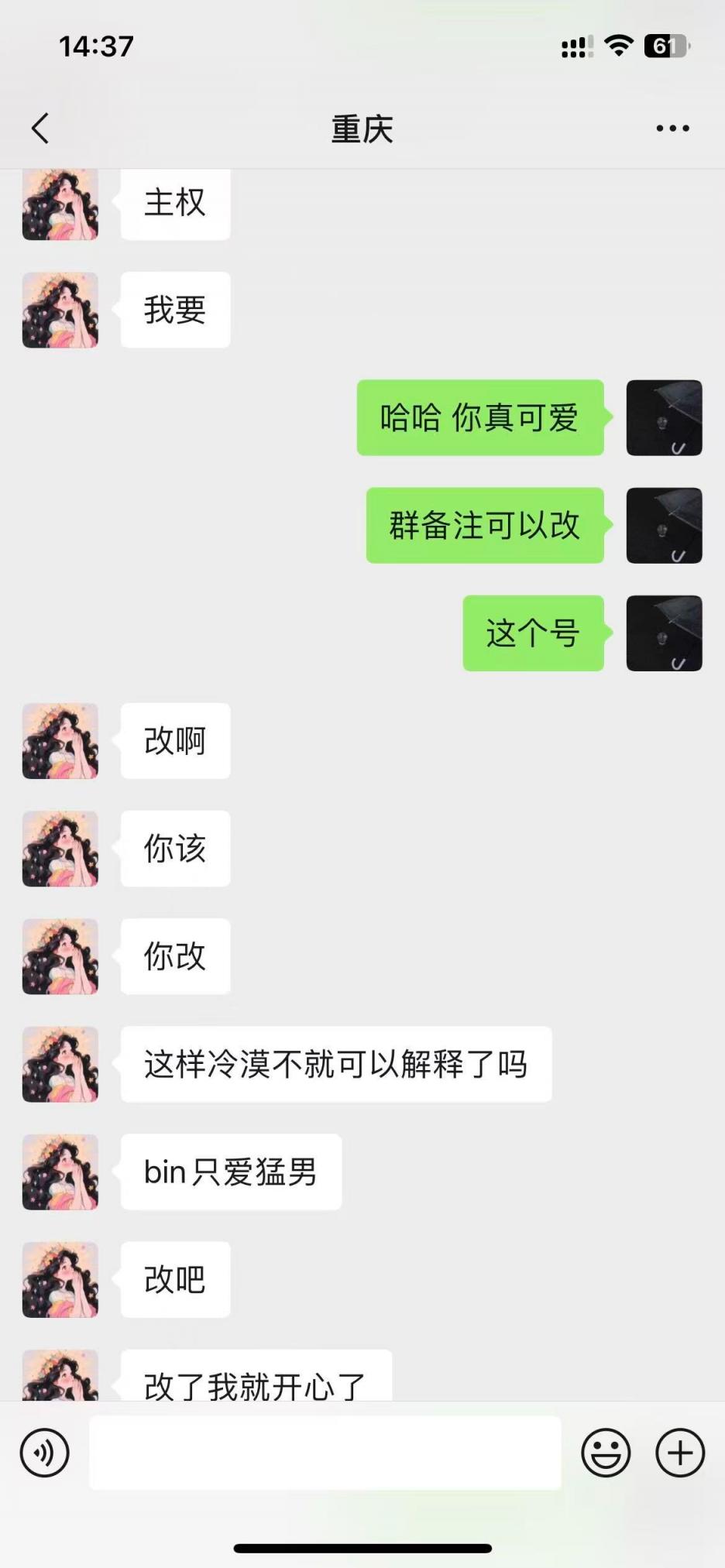
Task: Open the chat options overflow menu
Action: 672,129
